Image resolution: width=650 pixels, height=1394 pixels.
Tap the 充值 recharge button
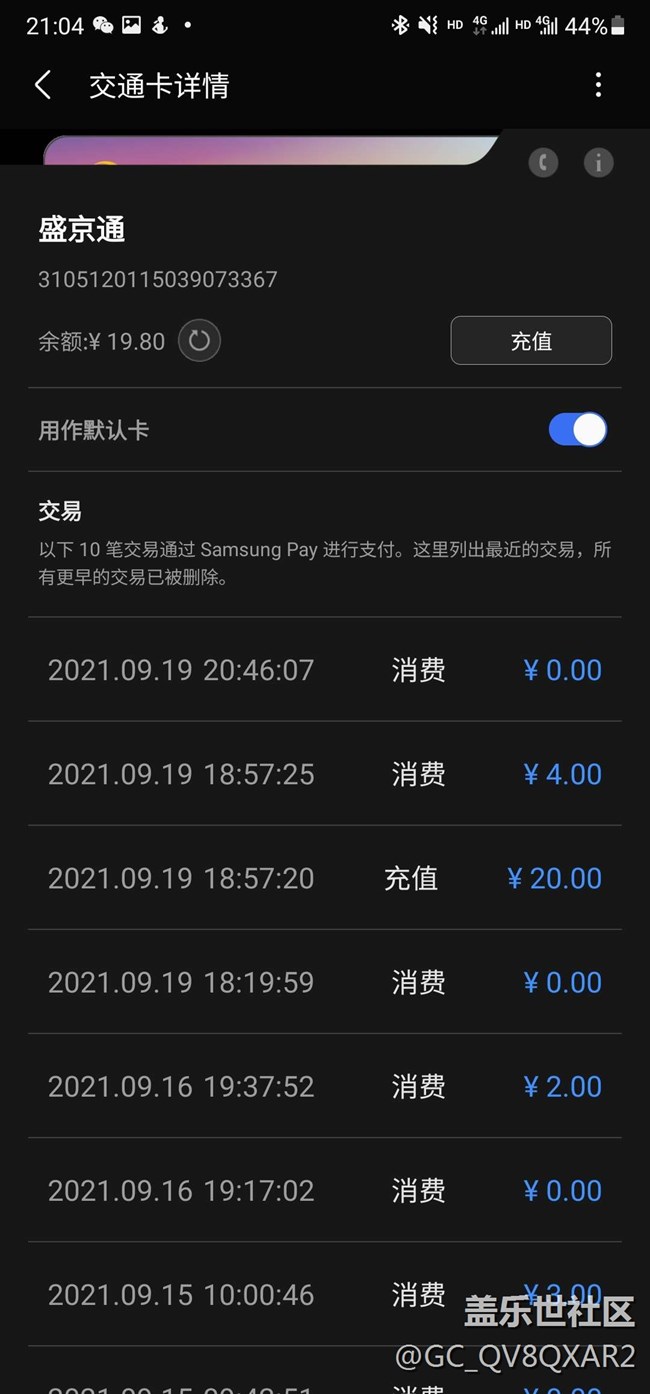click(x=531, y=341)
